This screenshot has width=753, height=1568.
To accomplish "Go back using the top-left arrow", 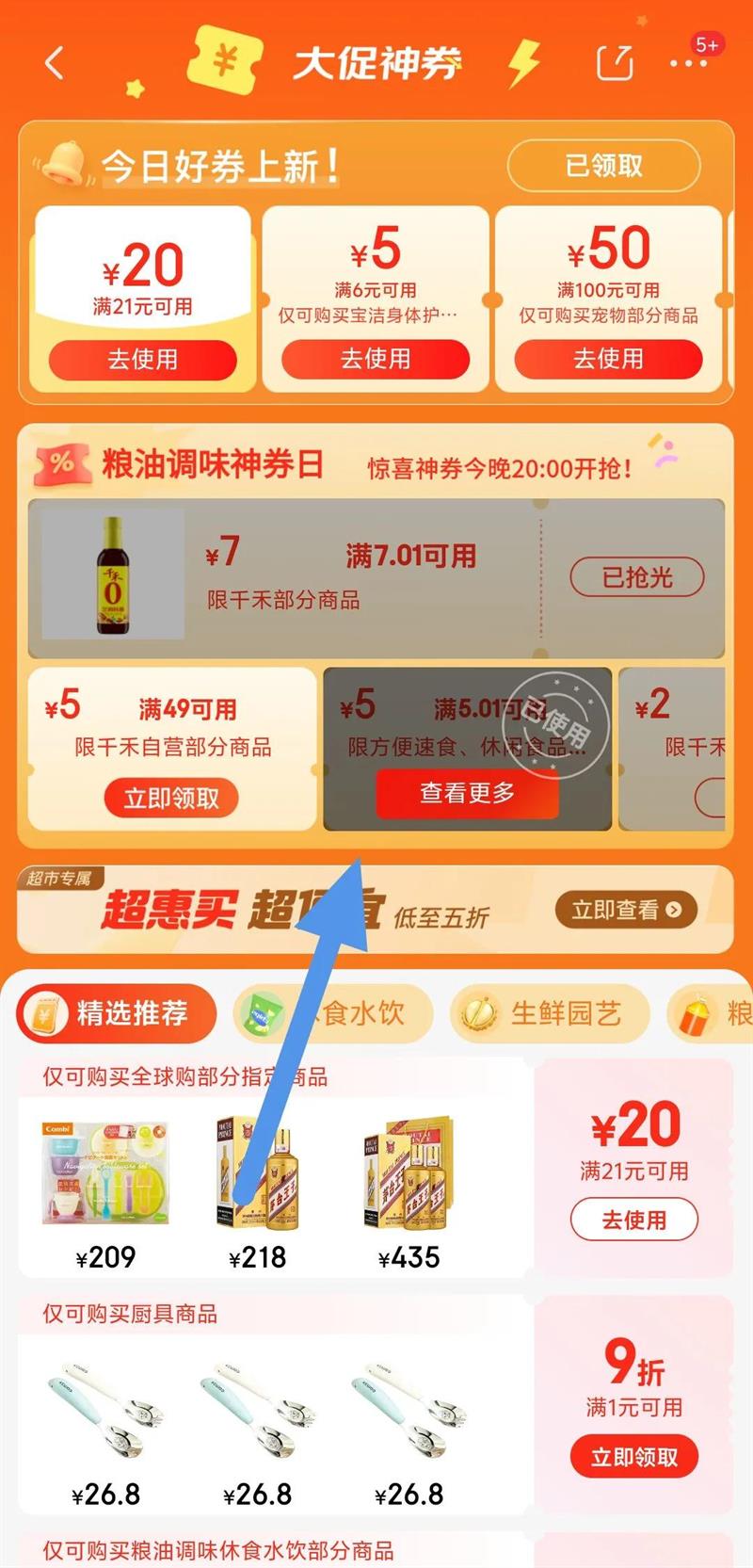I will (x=55, y=63).
